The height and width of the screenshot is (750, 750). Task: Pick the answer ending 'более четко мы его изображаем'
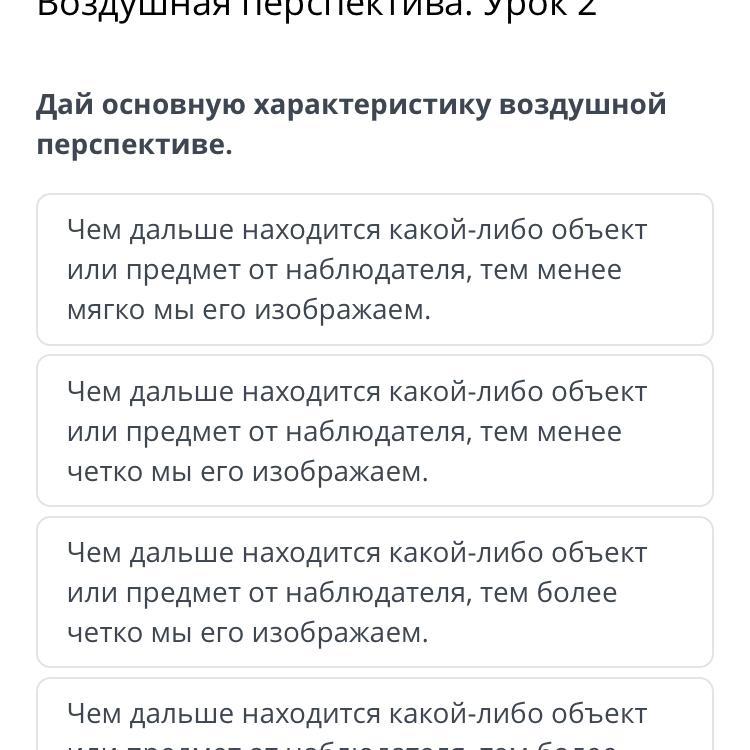click(374, 592)
